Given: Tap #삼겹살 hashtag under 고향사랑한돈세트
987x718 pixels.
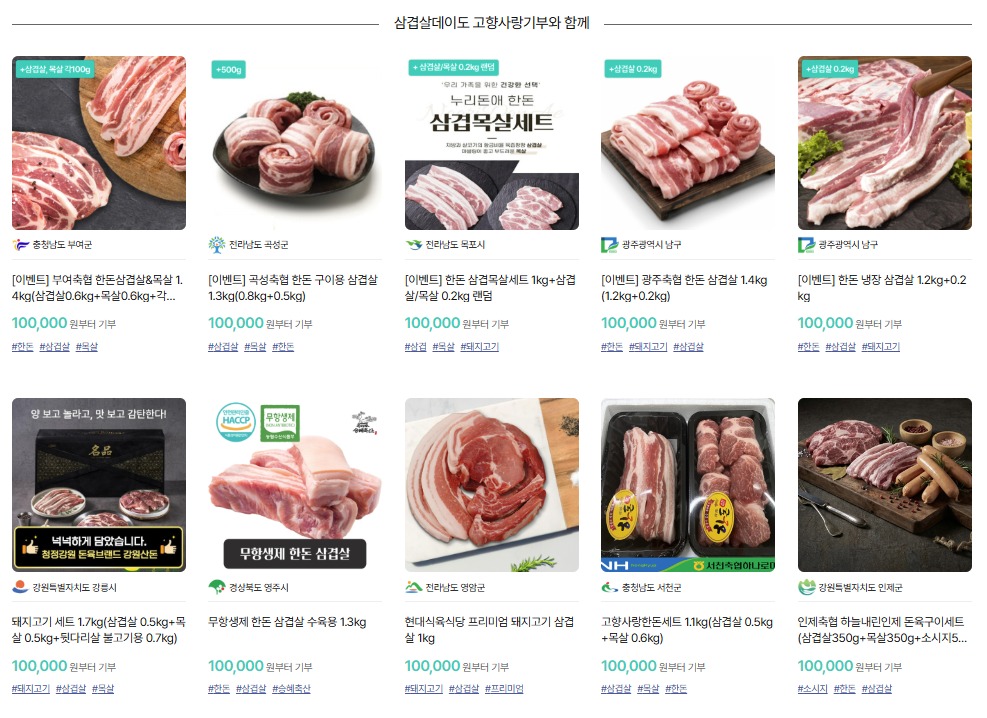Looking at the screenshot, I should [x=615, y=689].
